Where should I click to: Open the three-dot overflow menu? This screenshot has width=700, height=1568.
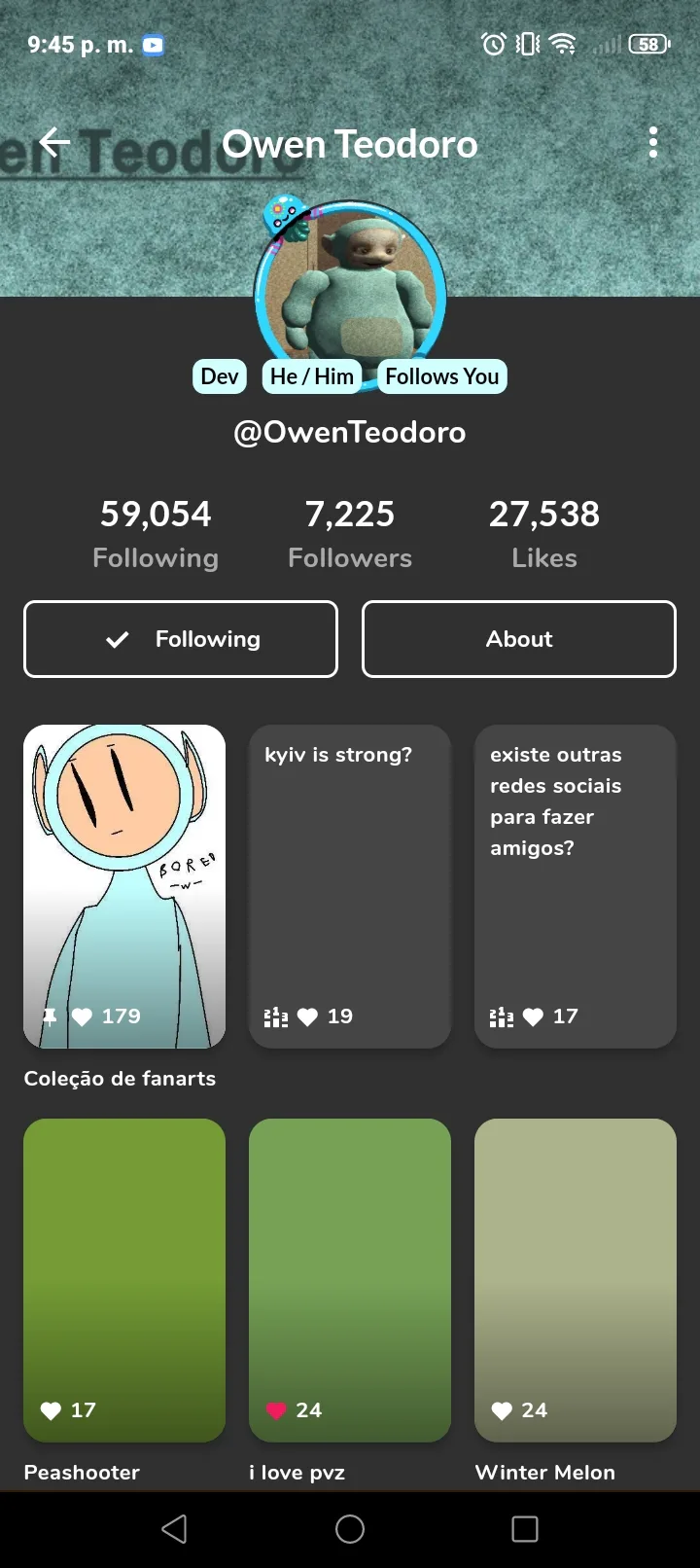(x=653, y=143)
